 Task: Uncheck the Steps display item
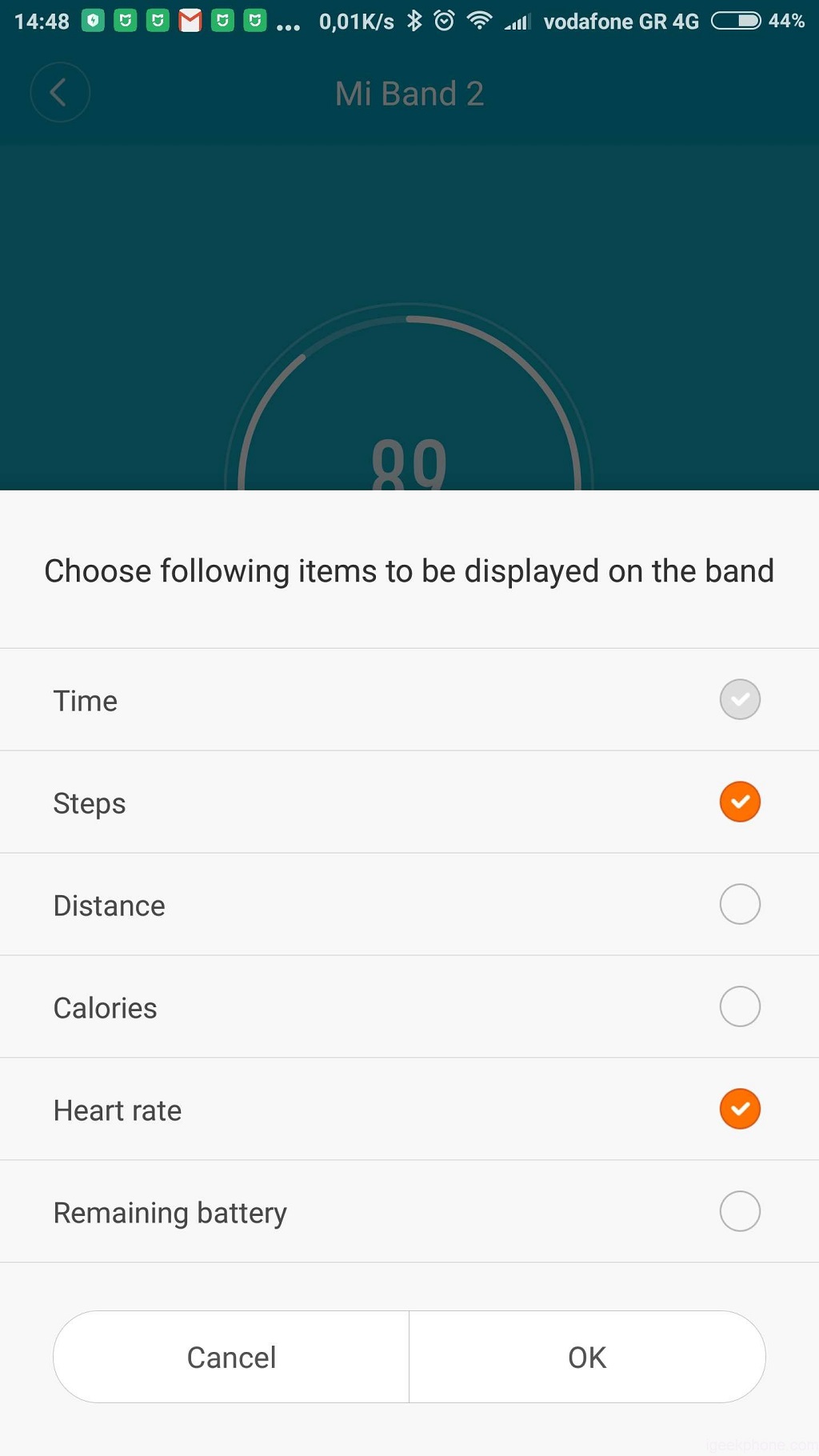(739, 802)
